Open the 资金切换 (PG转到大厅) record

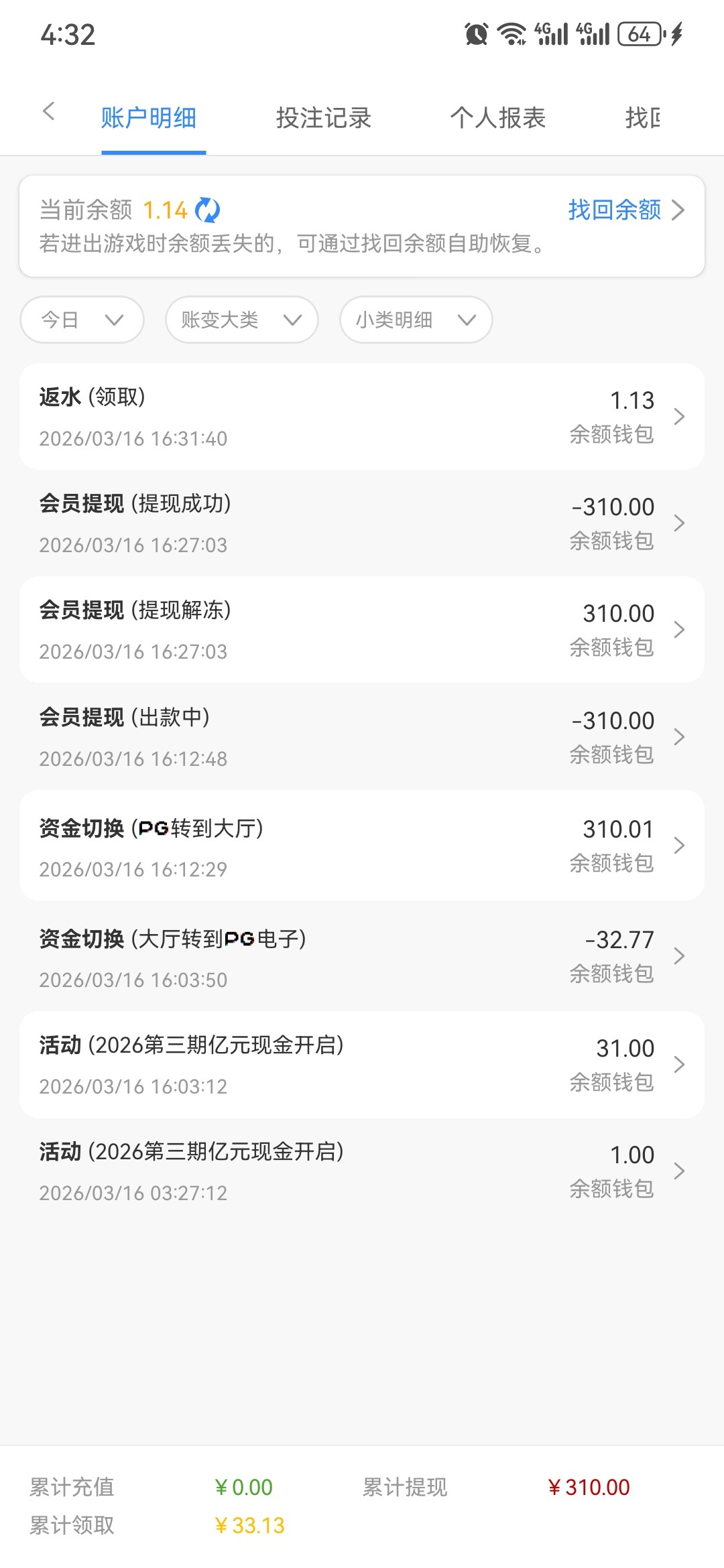click(x=362, y=846)
